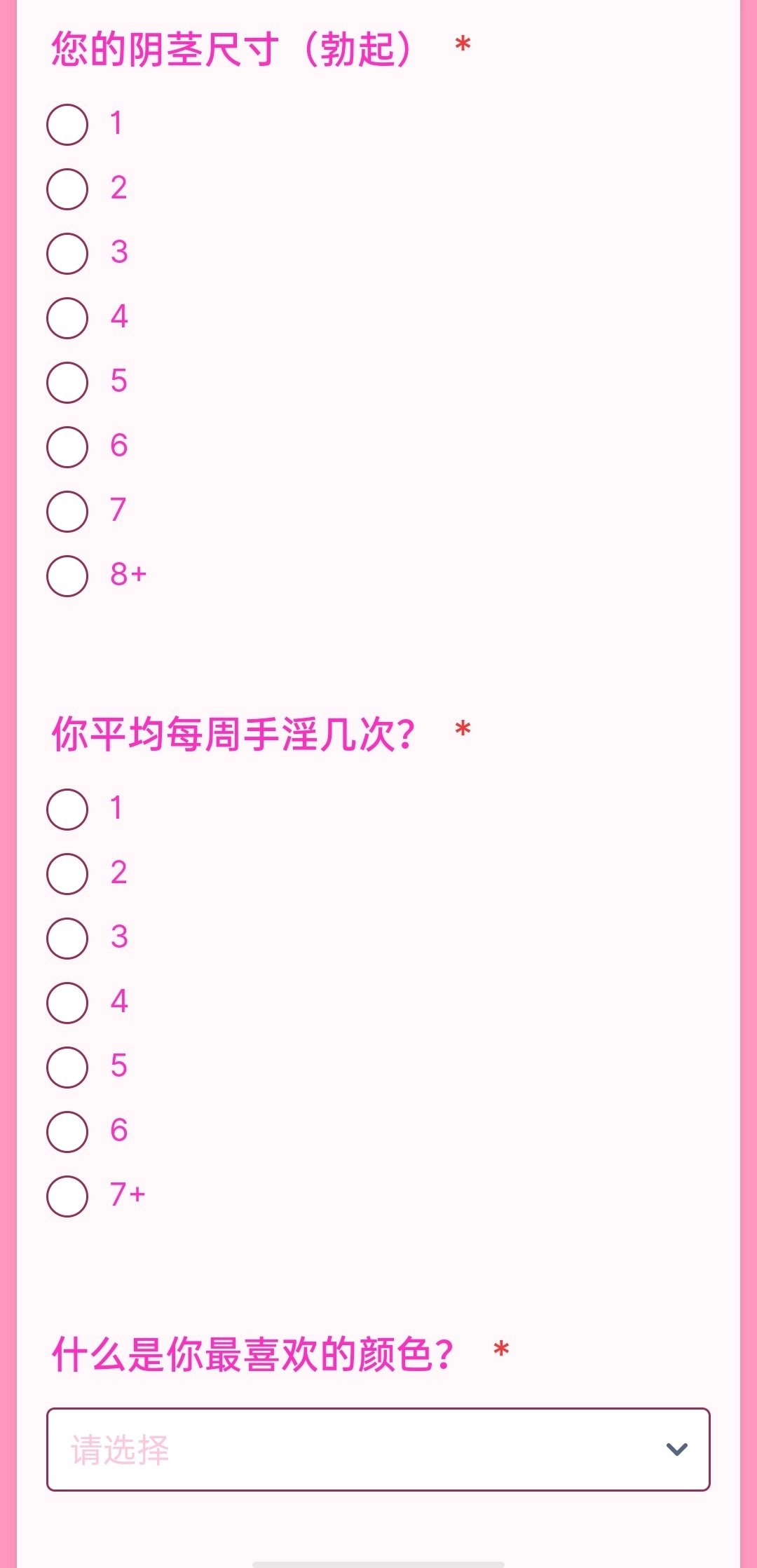Select the 8+ radio option

[x=67, y=576]
